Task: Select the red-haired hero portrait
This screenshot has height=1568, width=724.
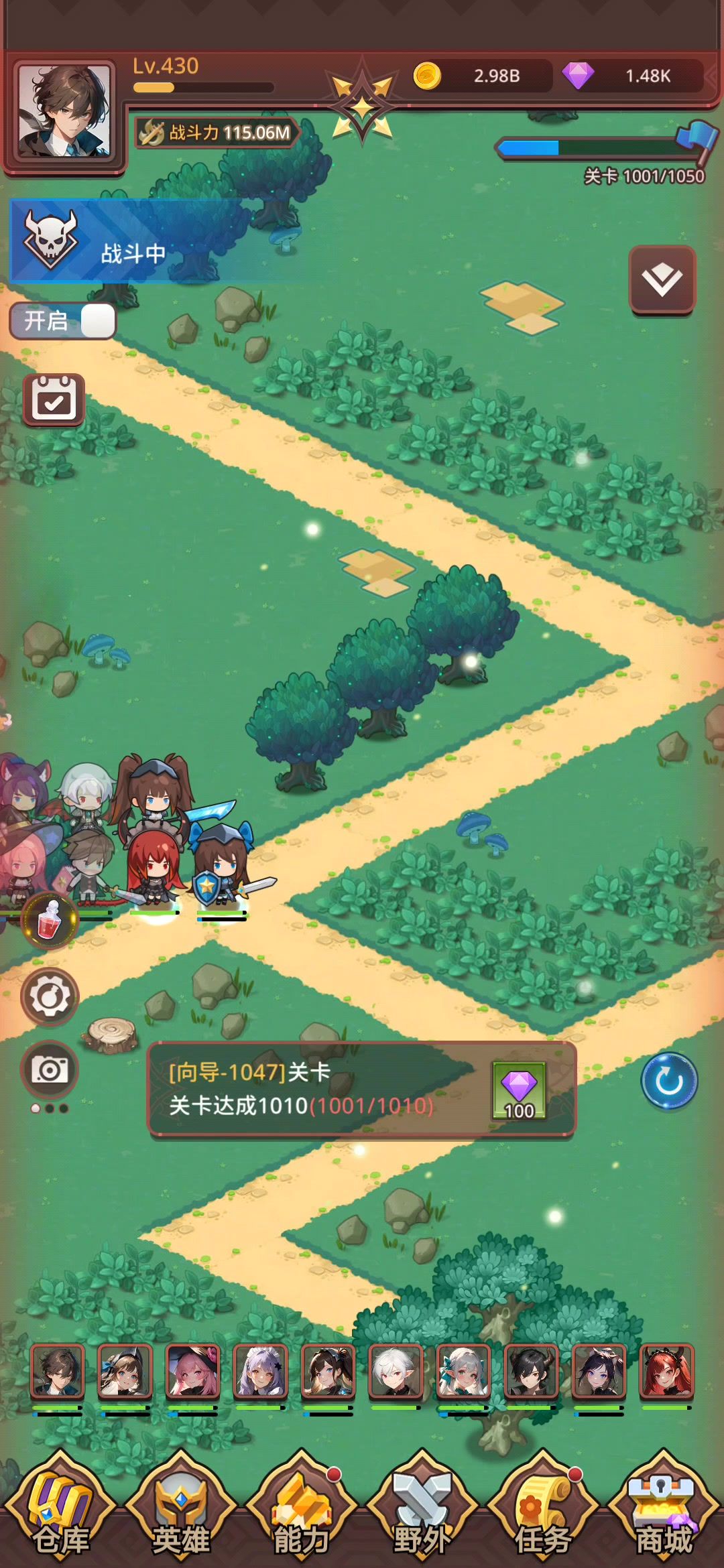Action: (666, 1371)
